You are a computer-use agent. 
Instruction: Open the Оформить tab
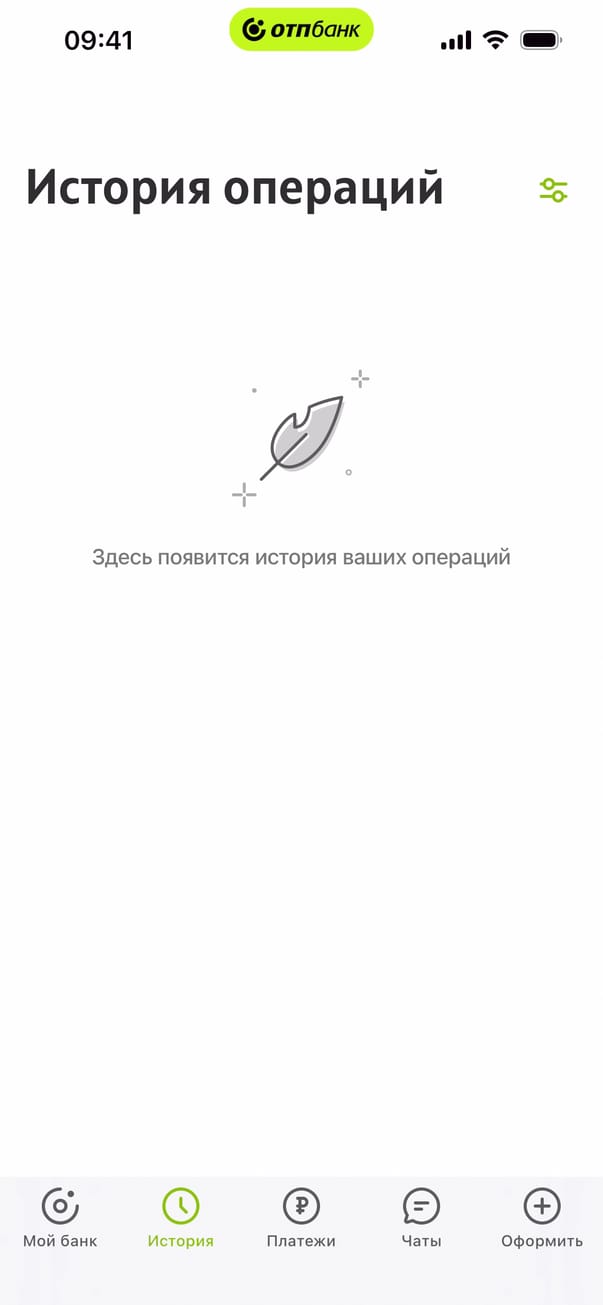[x=542, y=1218]
